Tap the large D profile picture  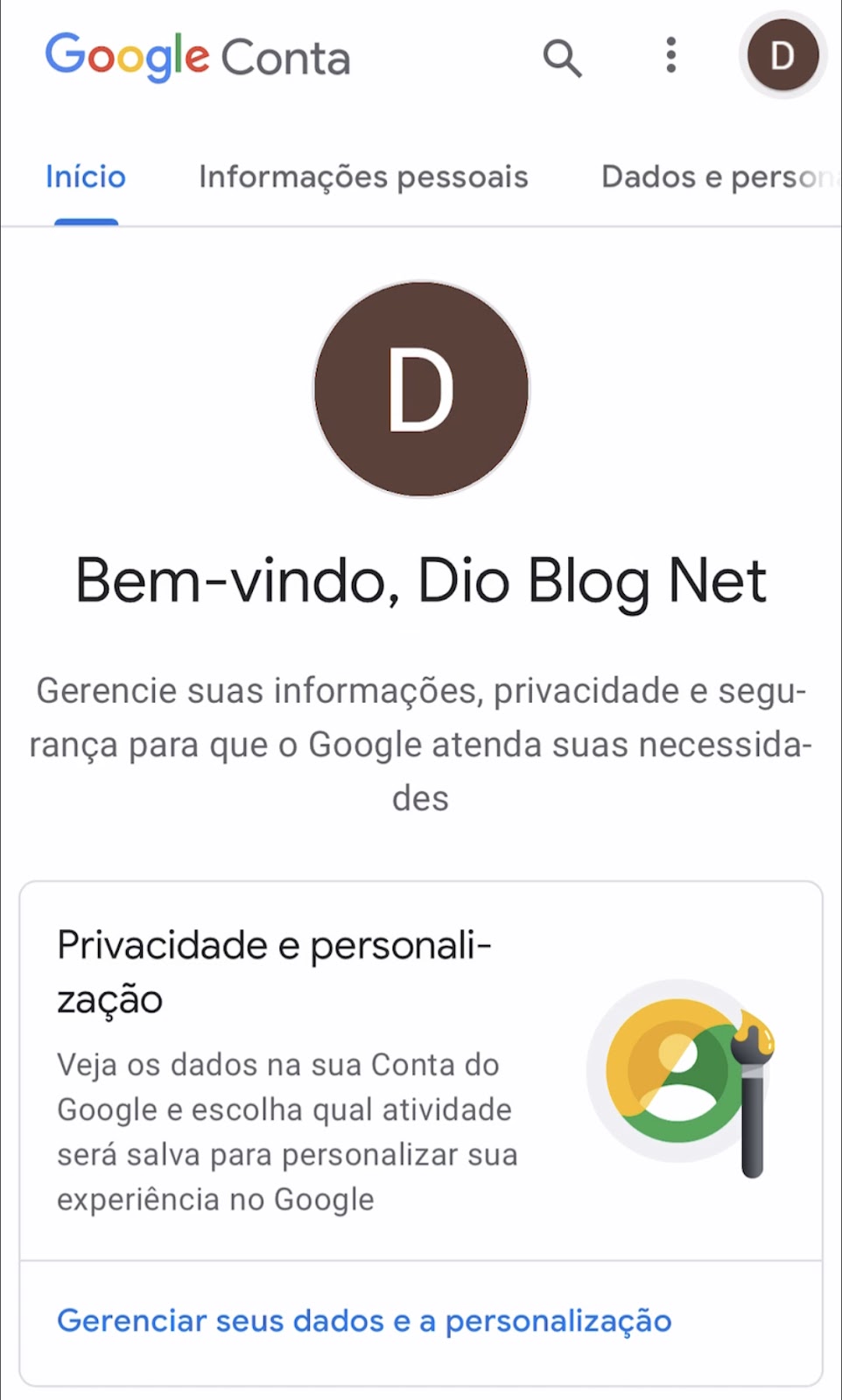(421, 388)
